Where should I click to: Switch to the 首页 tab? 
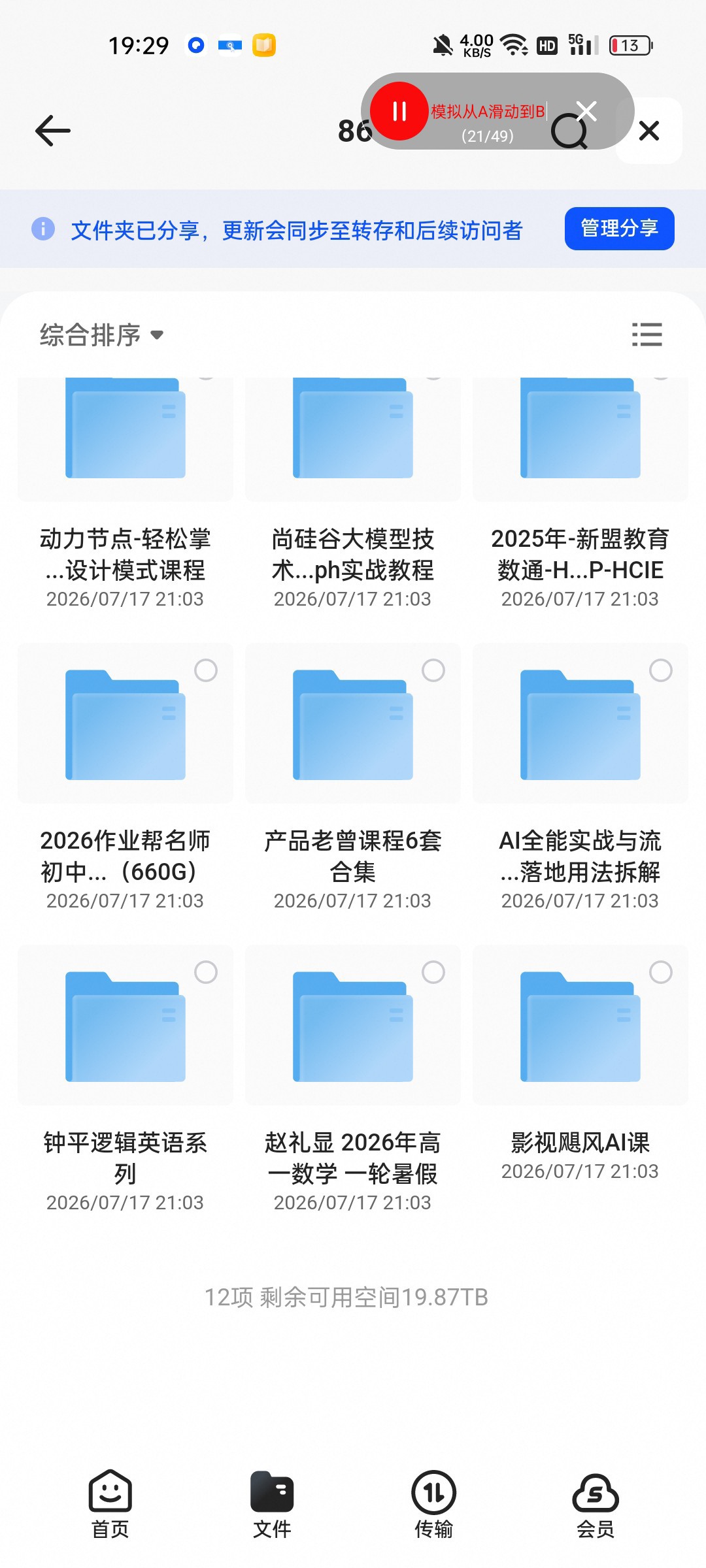(110, 1504)
